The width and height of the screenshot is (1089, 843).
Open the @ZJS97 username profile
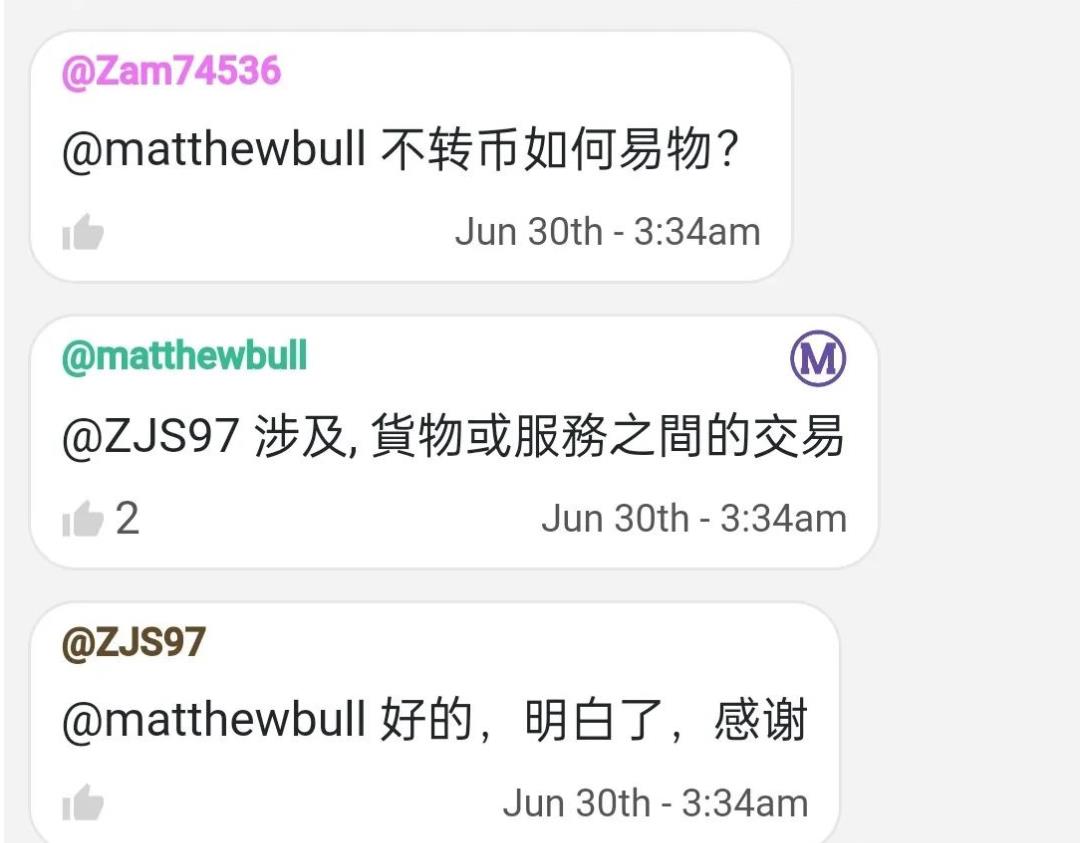(133, 642)
